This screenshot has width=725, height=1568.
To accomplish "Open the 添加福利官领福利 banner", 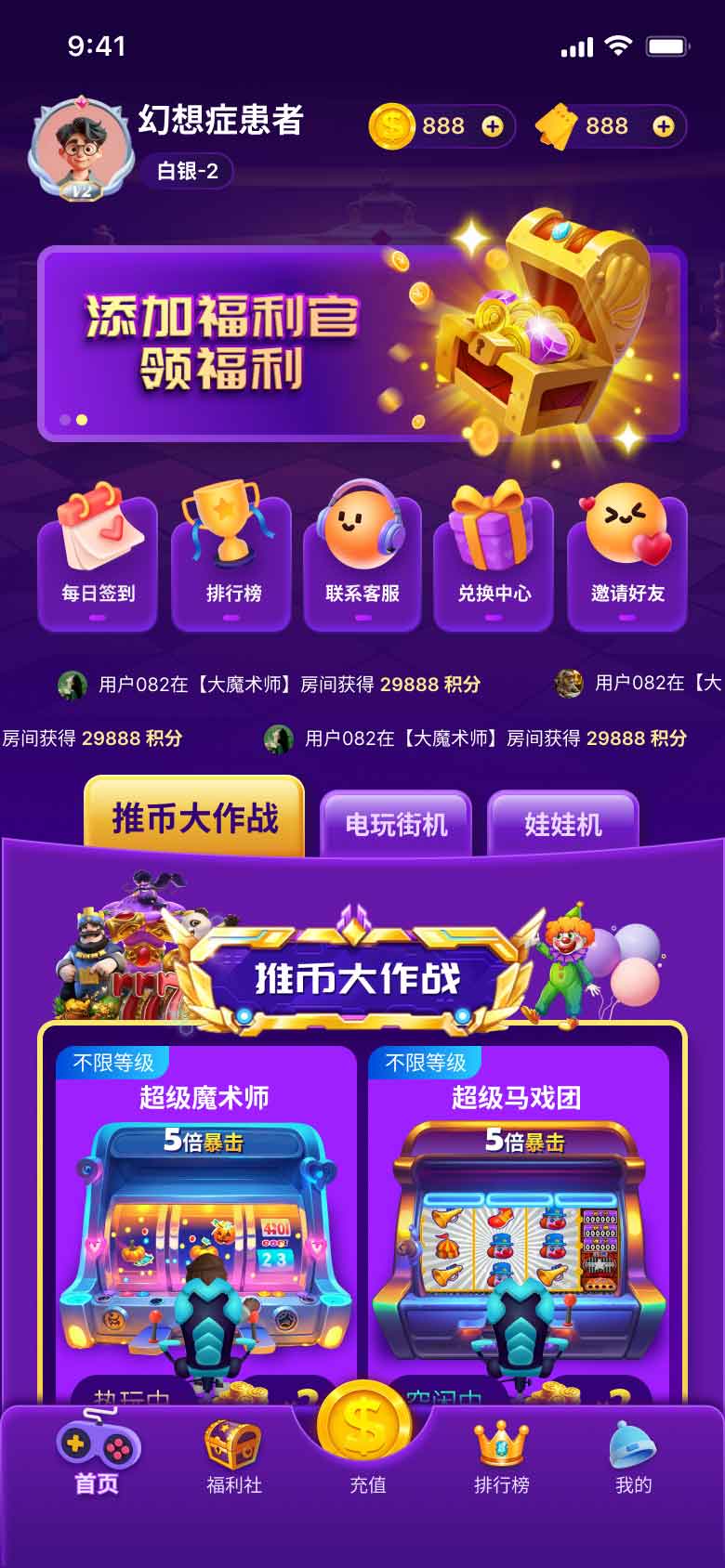I will (x=362, y=342).
